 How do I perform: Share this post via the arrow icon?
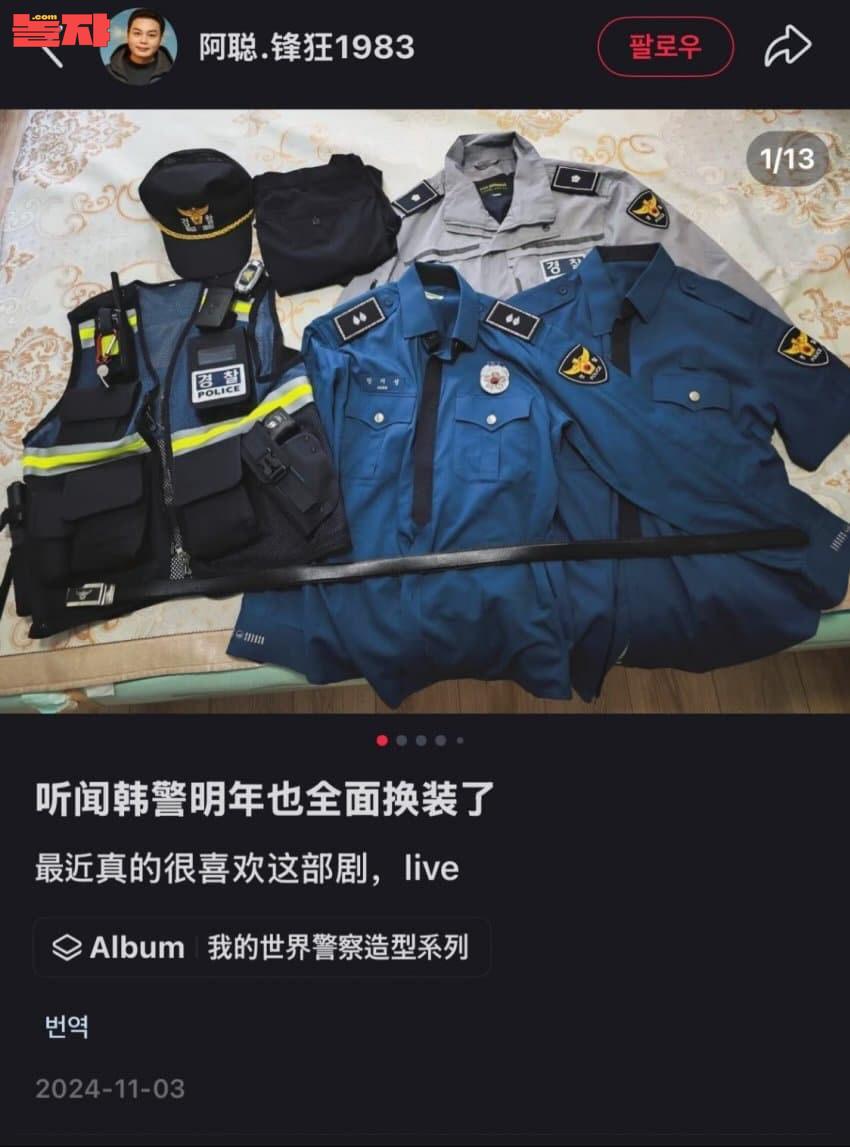(x=787, y=47)
